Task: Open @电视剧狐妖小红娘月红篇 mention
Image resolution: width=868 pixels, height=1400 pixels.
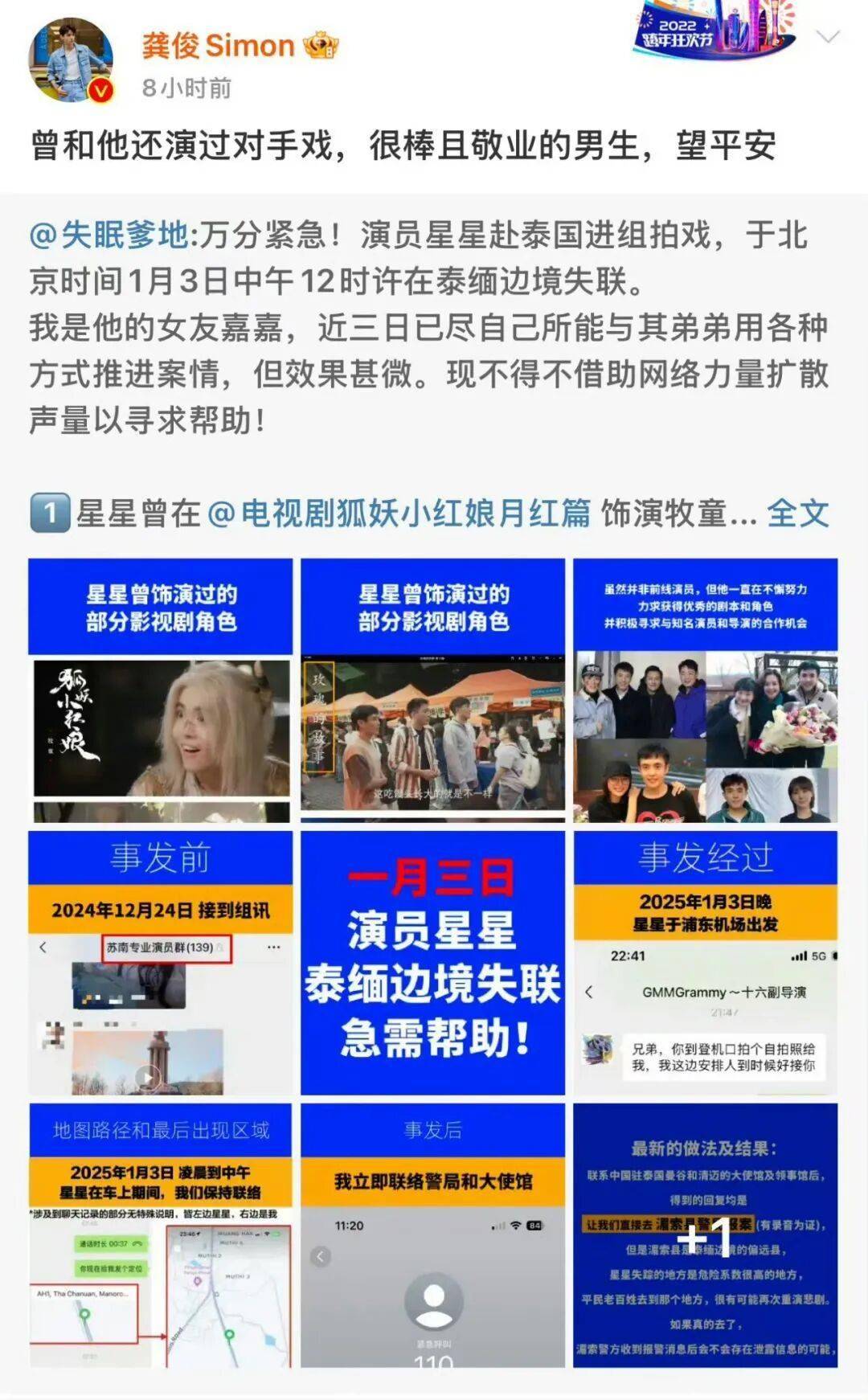Action: point(399,514)
